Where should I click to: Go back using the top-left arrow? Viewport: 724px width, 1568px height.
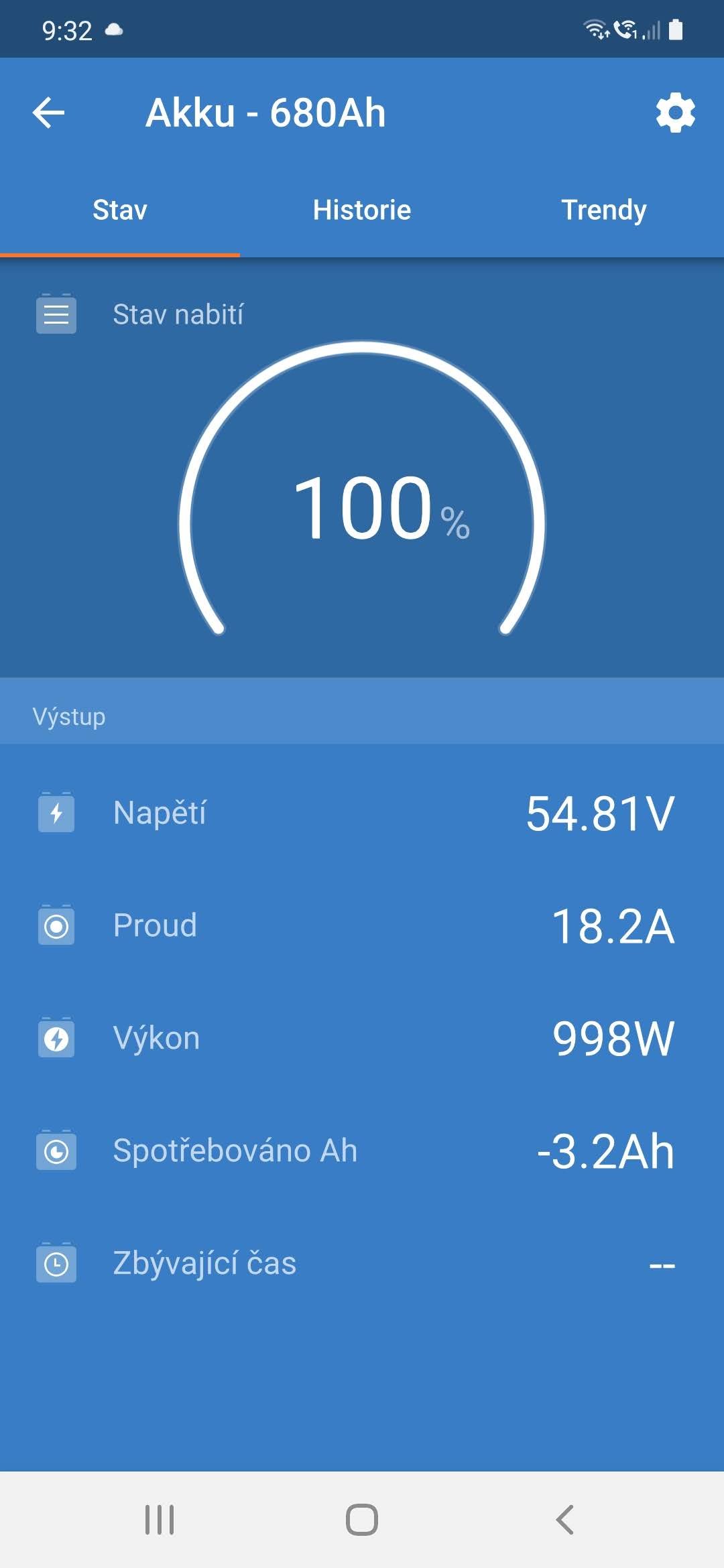click(x=48, y=113)
